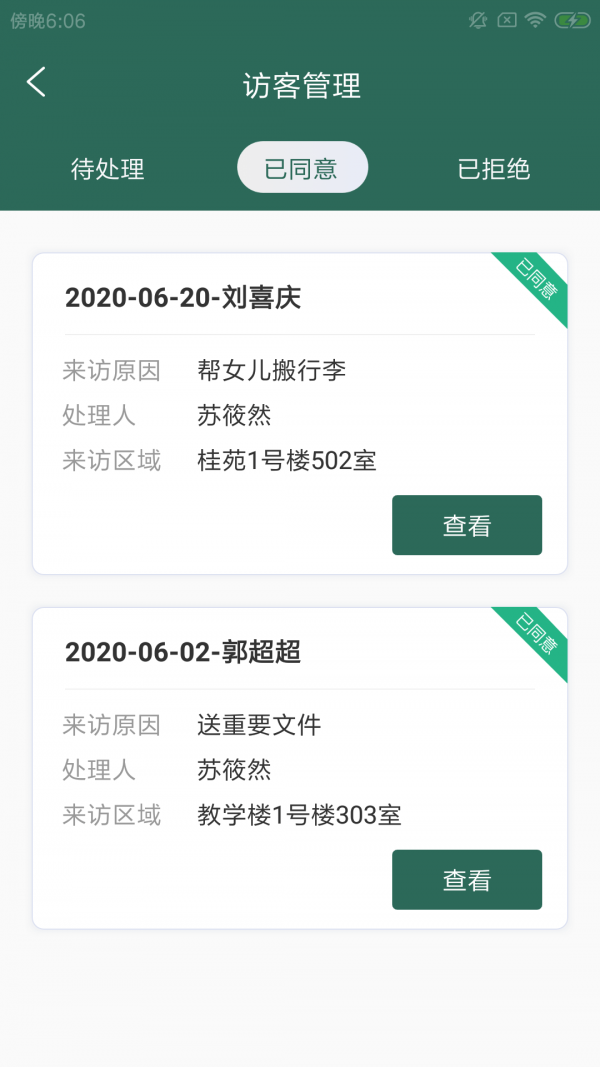Go back using the back arrow
600x1067 pixels.
coord(36,82)
